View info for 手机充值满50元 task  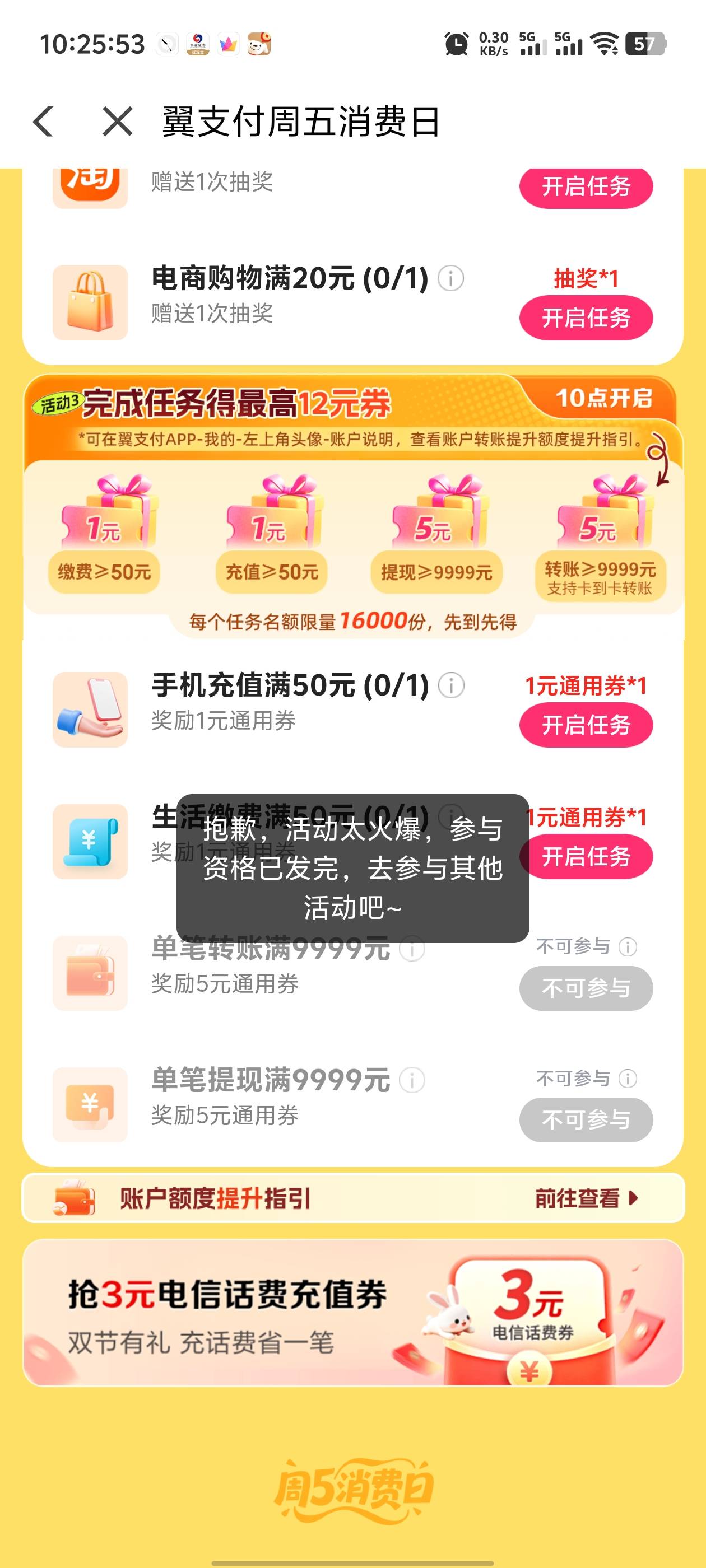click(x=452, y=685)
